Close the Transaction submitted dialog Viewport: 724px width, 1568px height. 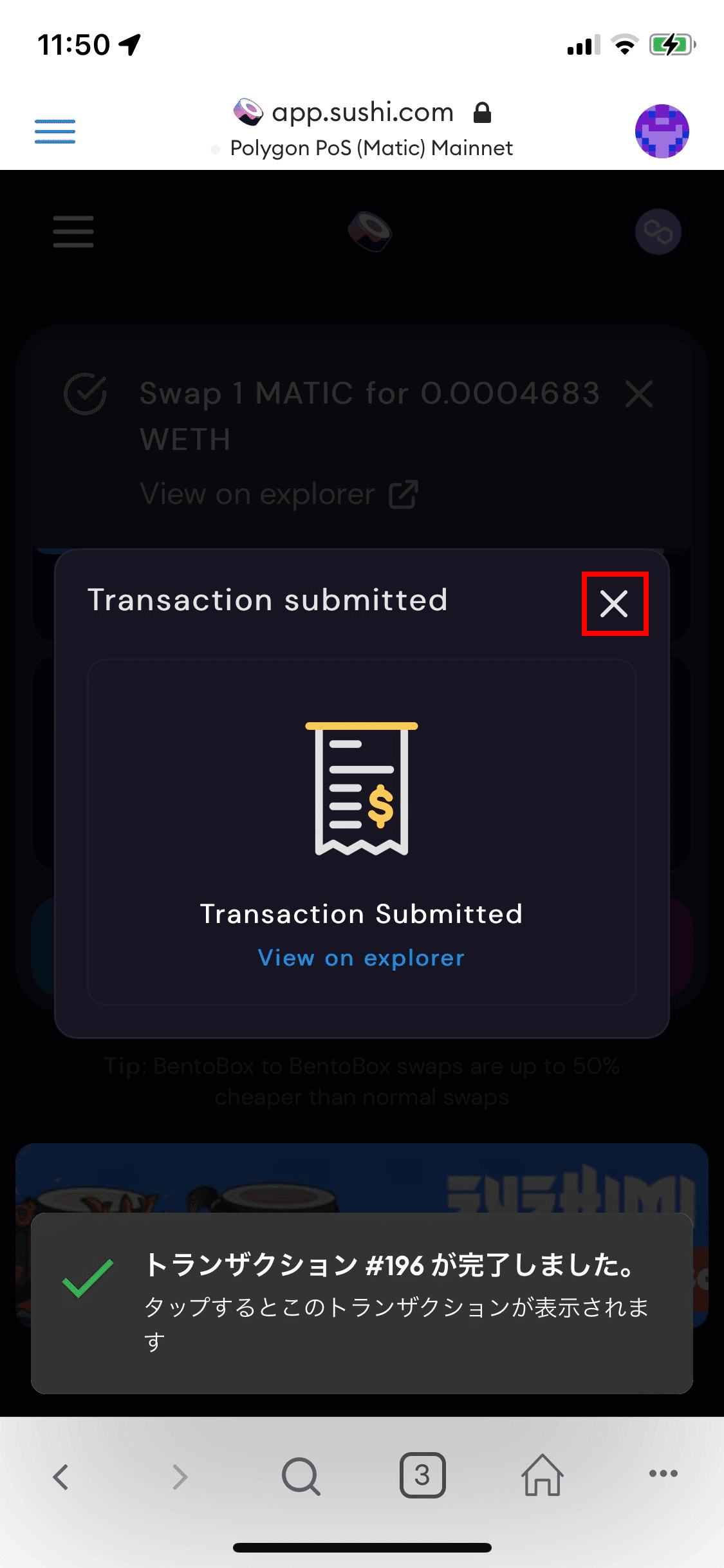(614, 604)
